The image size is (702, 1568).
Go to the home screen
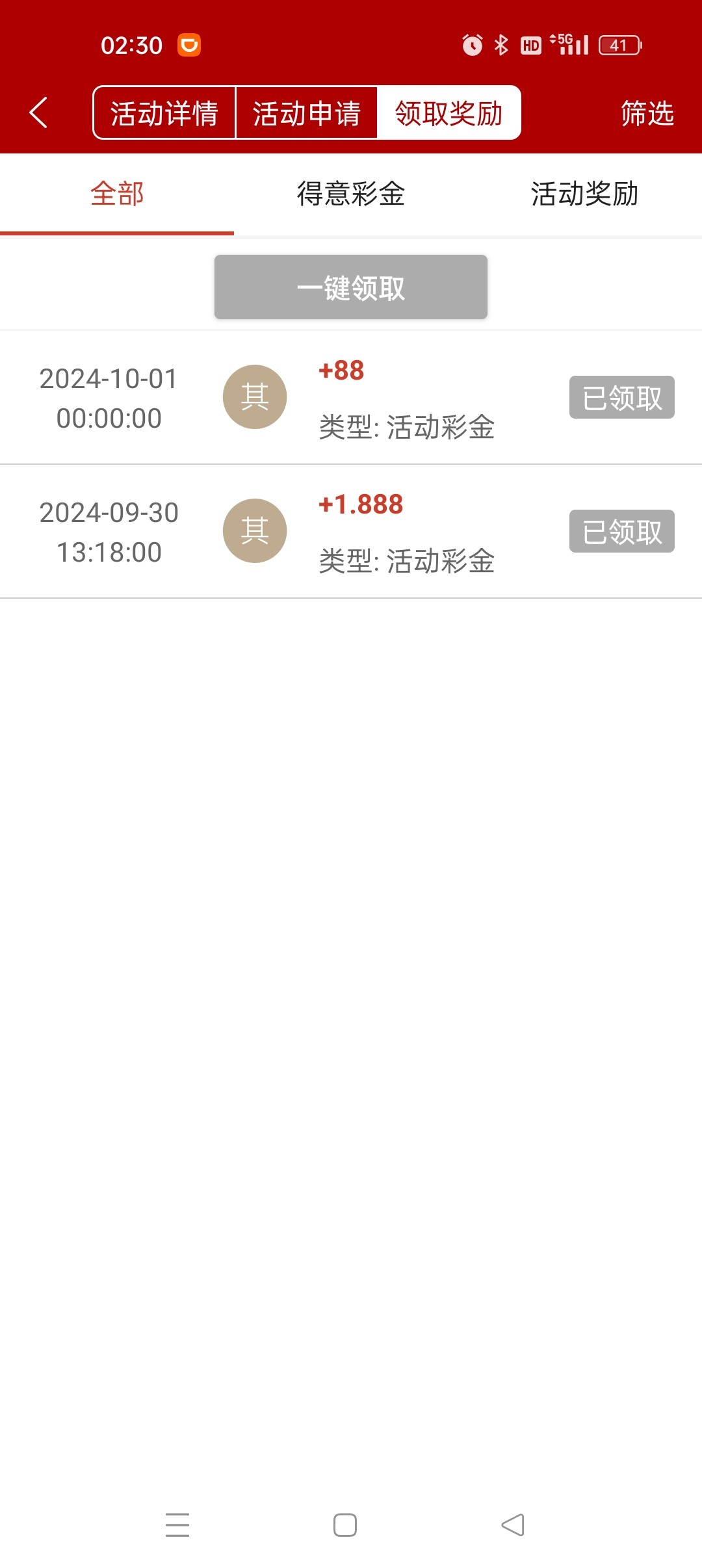345,1524
